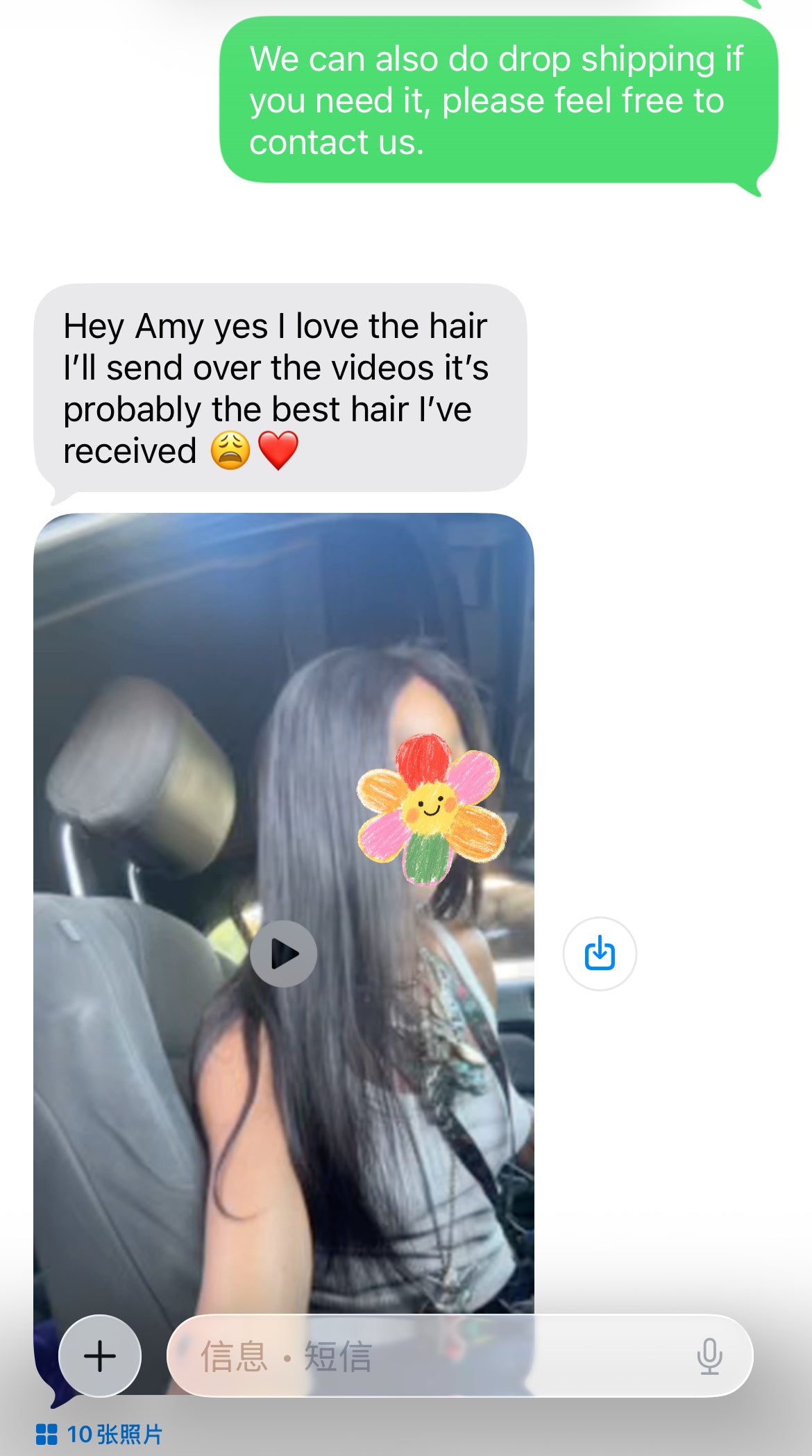The width and height of the screenshot is (812, 1456).
Task: Open the 10张照片 photo collection
Action: 99,1434
